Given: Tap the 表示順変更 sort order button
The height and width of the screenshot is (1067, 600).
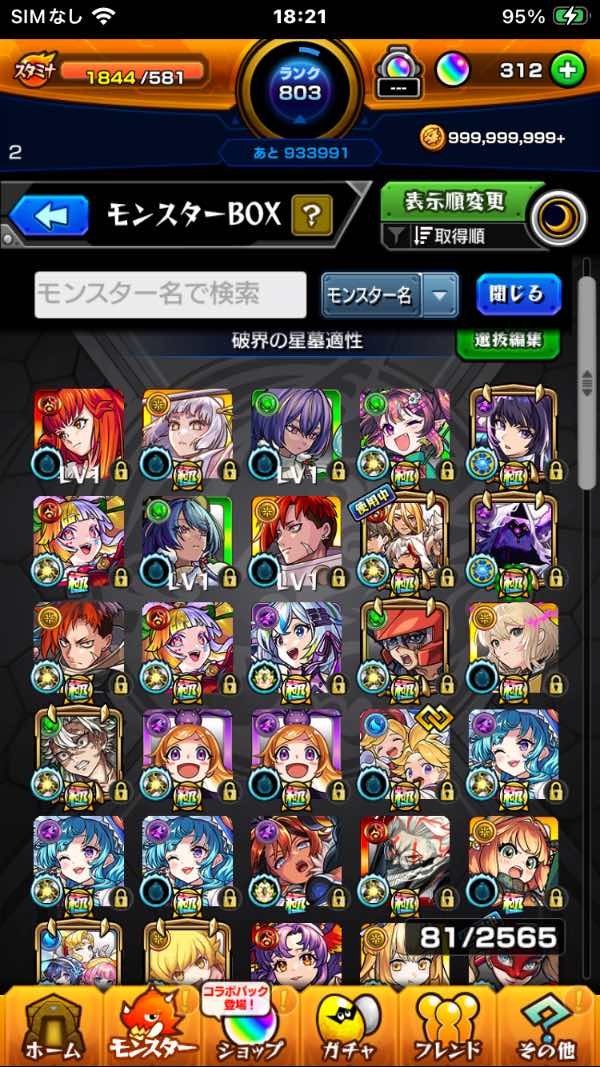Looking at the screenshot, I should [455, 200].
